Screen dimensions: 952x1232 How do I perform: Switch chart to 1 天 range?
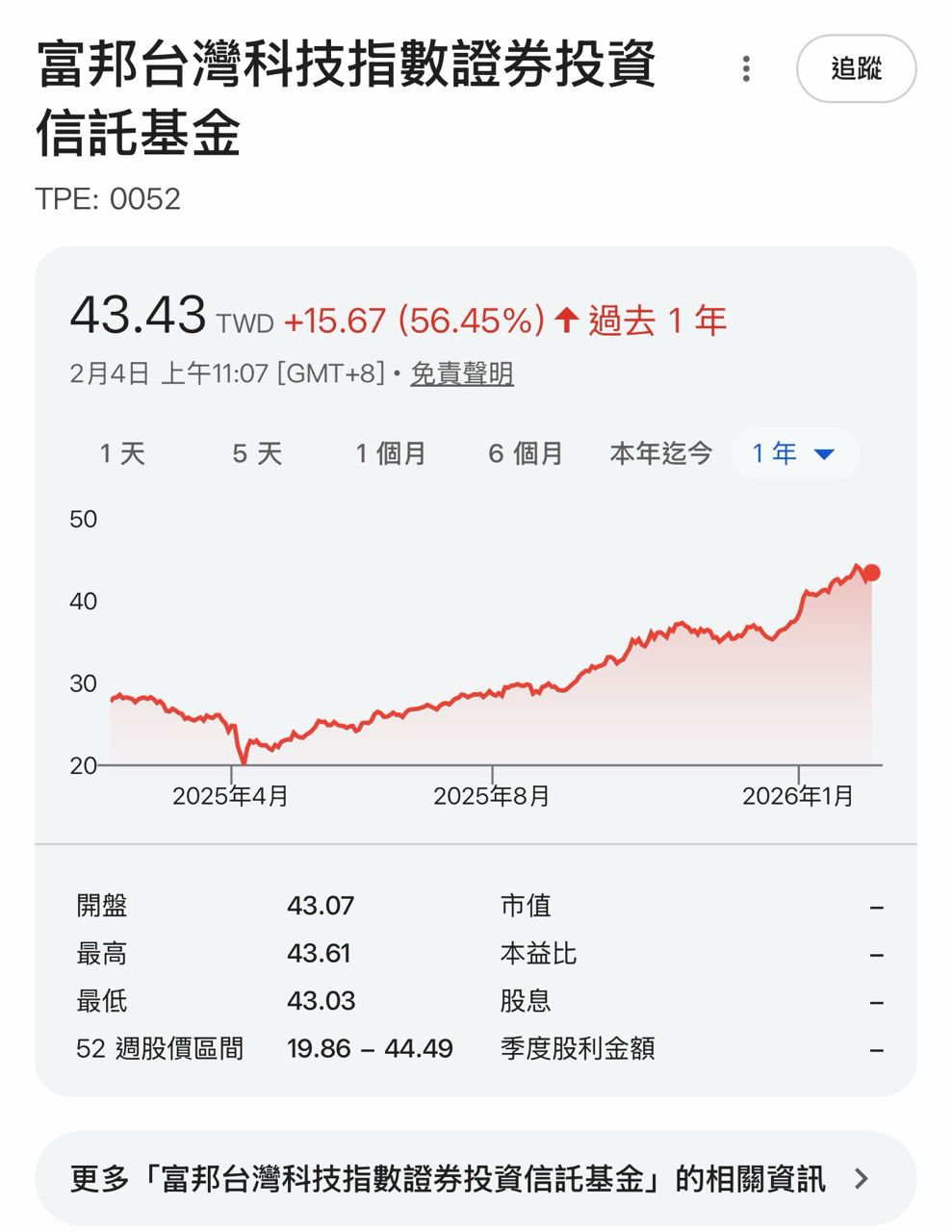tap(122, 453)
